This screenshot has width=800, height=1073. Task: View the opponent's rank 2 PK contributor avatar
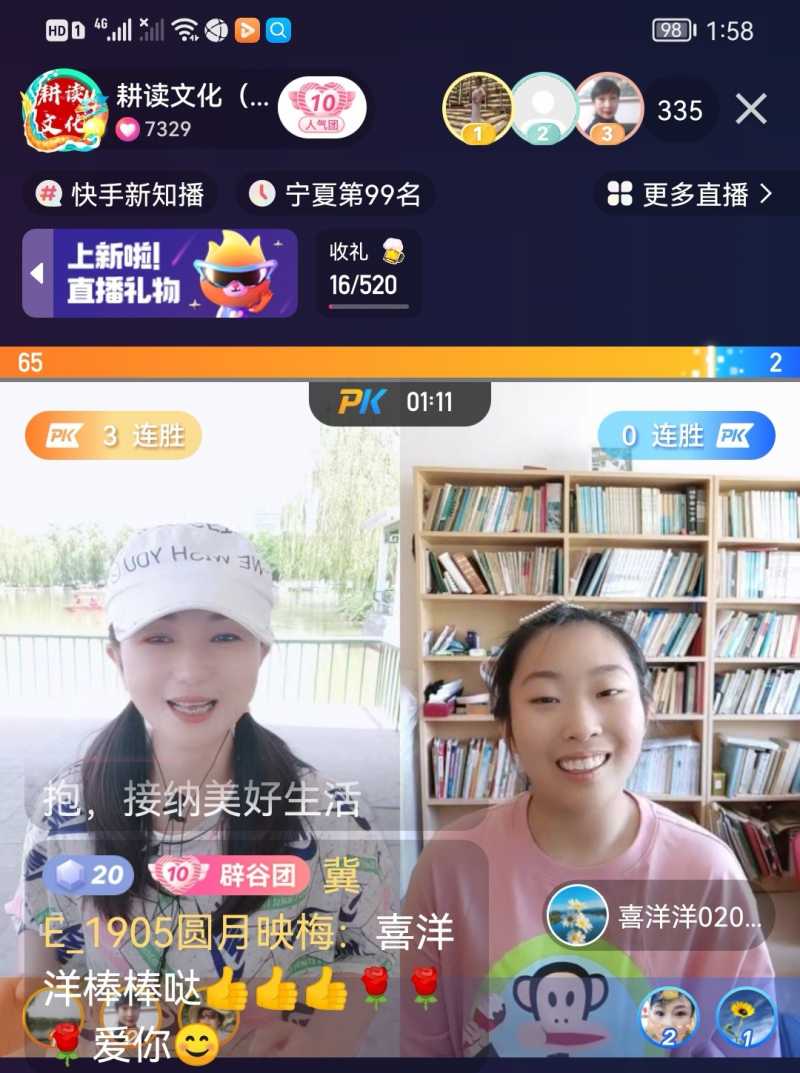[x=668, y=1016]
